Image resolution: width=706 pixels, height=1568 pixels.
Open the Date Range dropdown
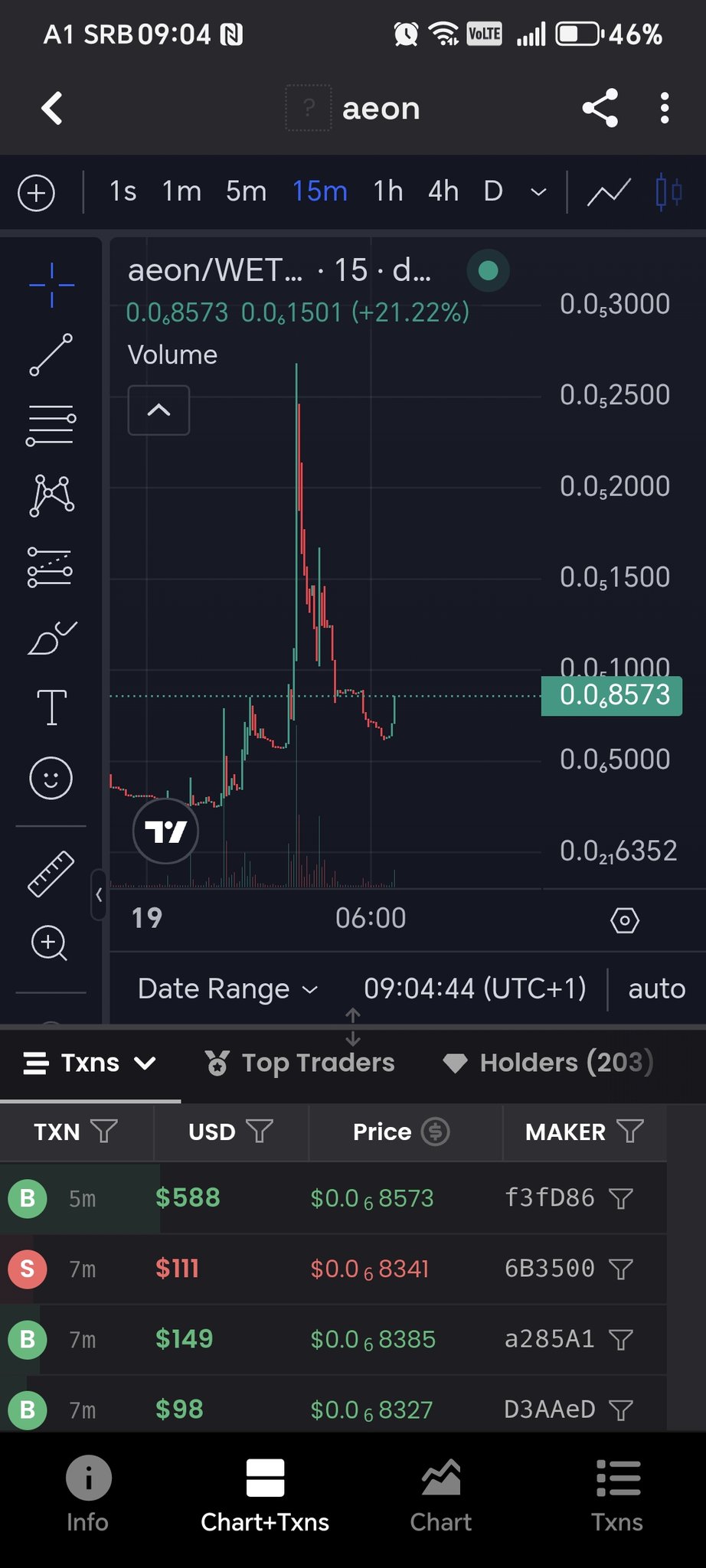point(227,988)
